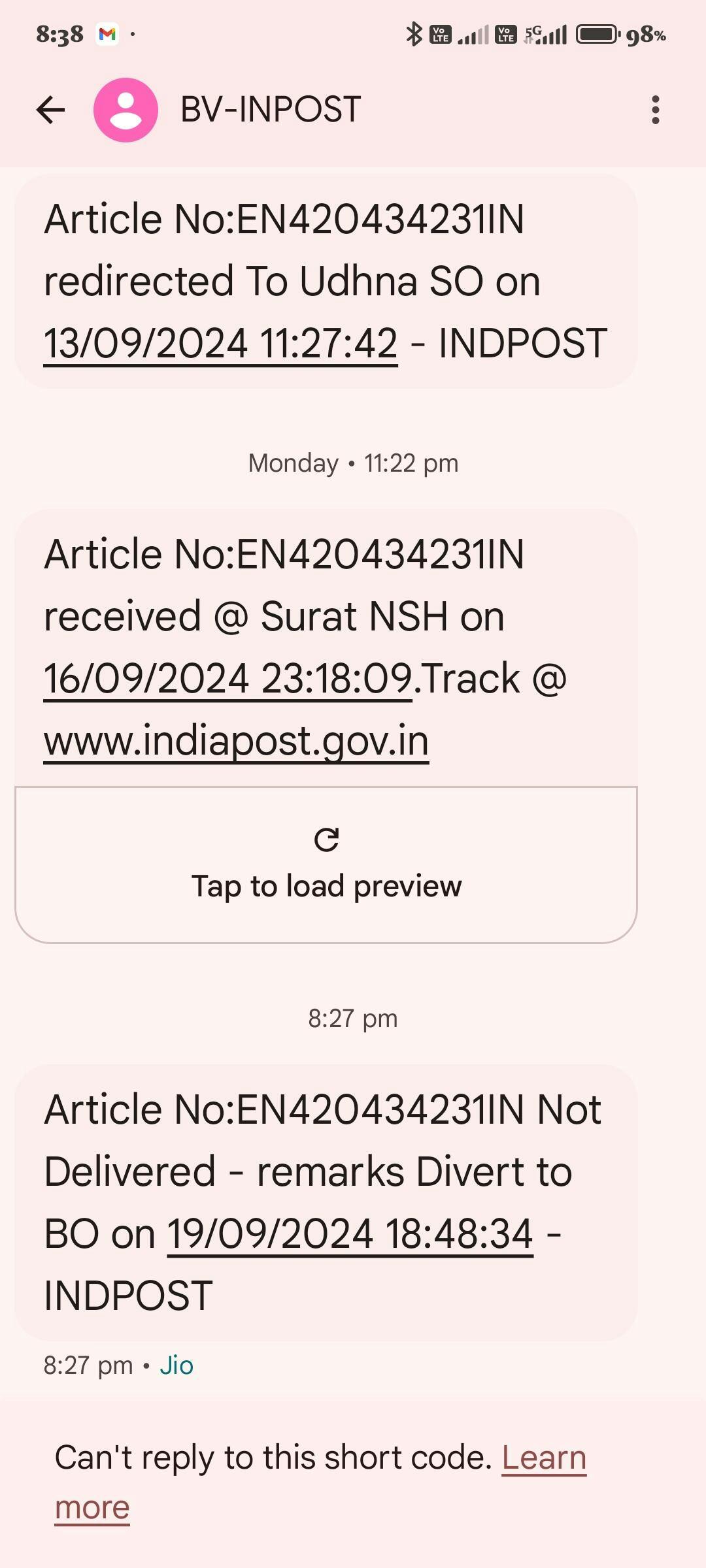Open the www.indiapost.gov.in link
Image resolution: width=706 pixels, height=1568 pixels.
pos(236,741)
